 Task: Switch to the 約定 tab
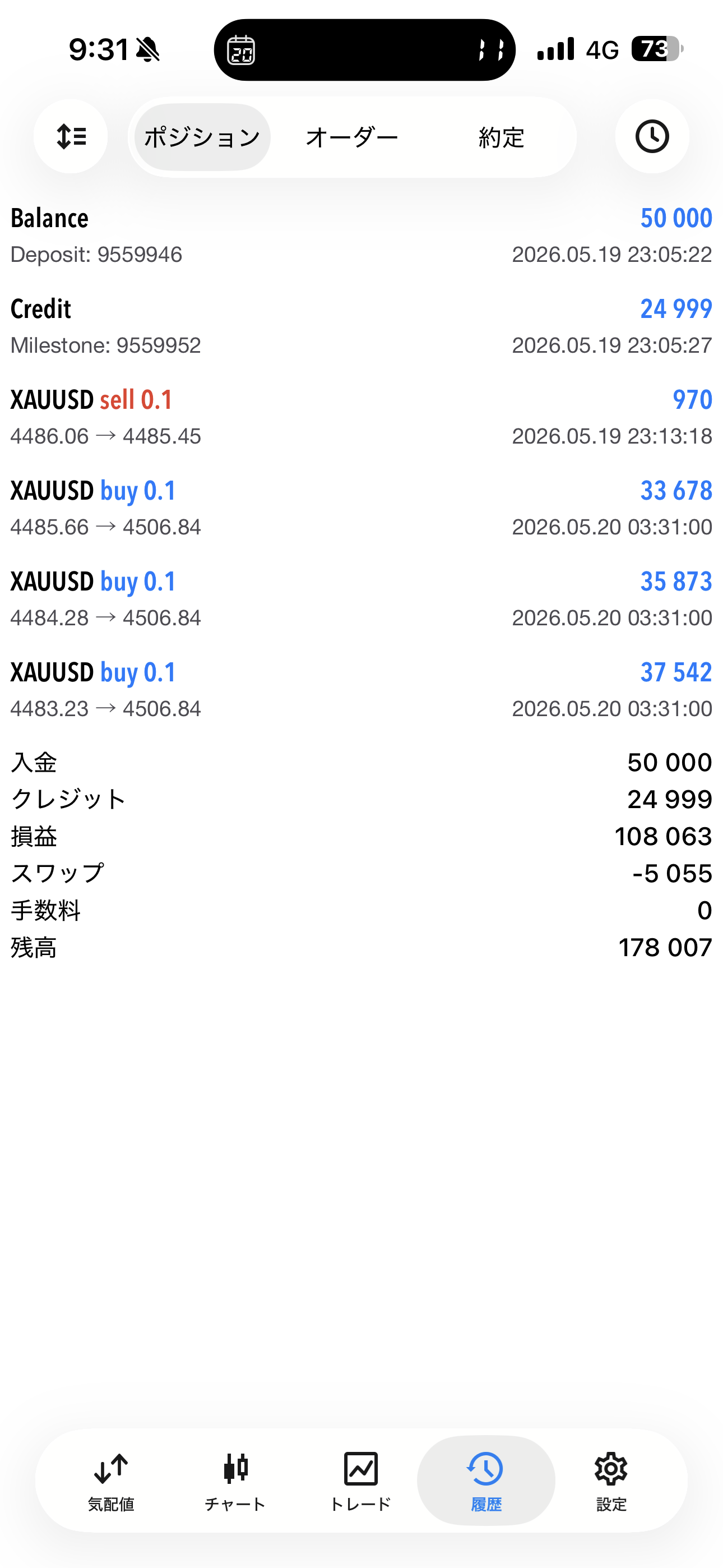[501, 137]
